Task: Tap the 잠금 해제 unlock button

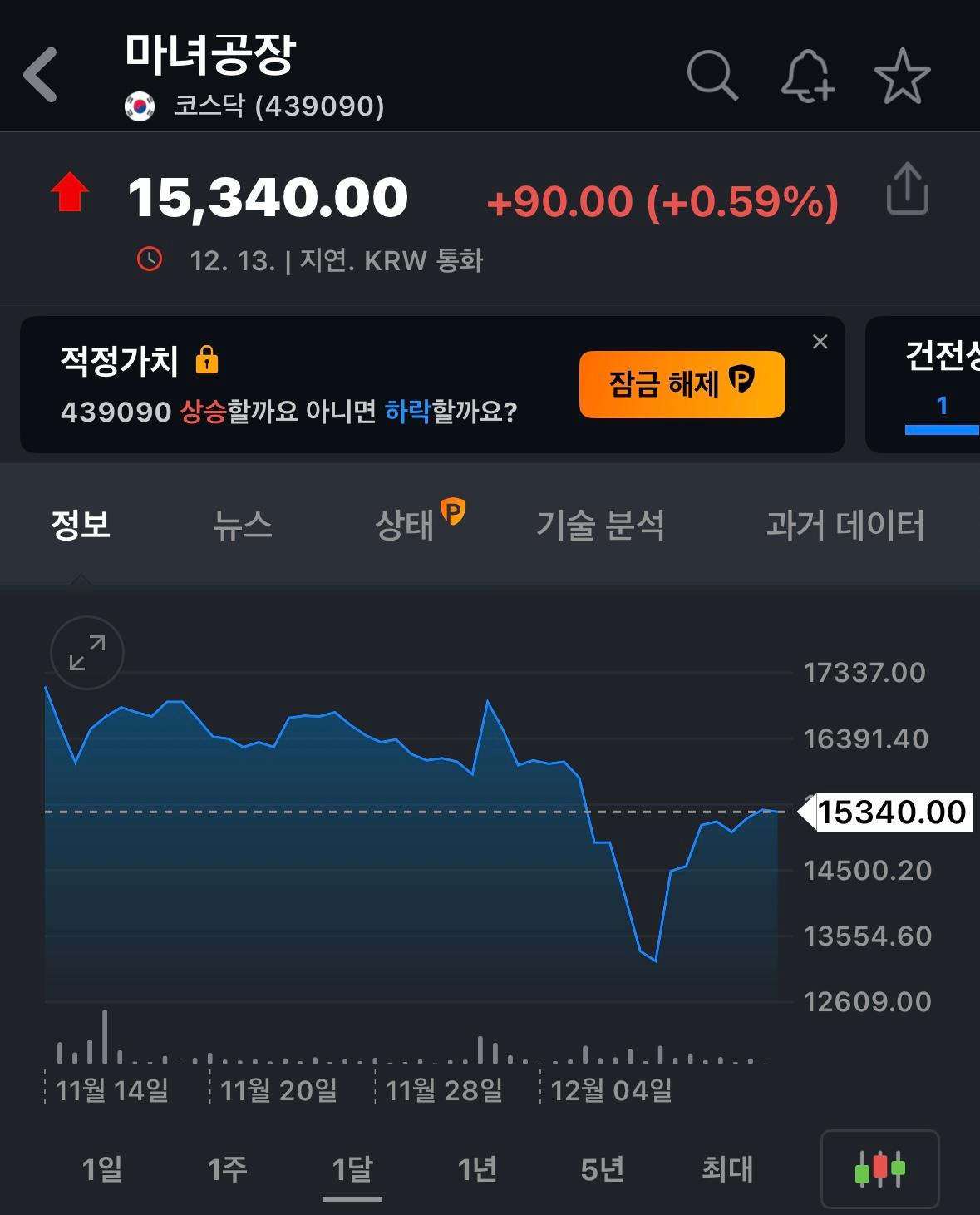Action: (682, 383)
